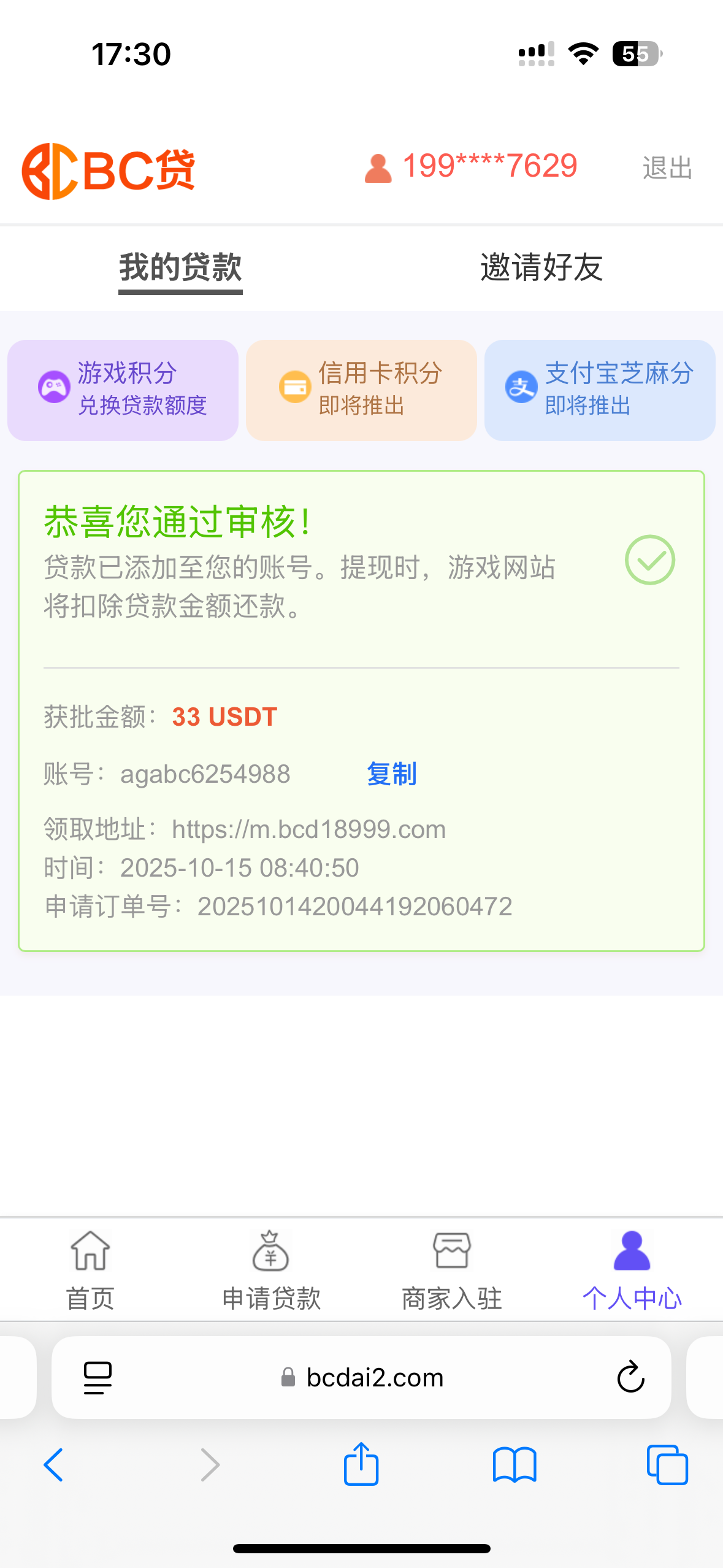Share this page from the browser toolbar
Screen dimensions: 723x1568
click(x=361, y=1464)
